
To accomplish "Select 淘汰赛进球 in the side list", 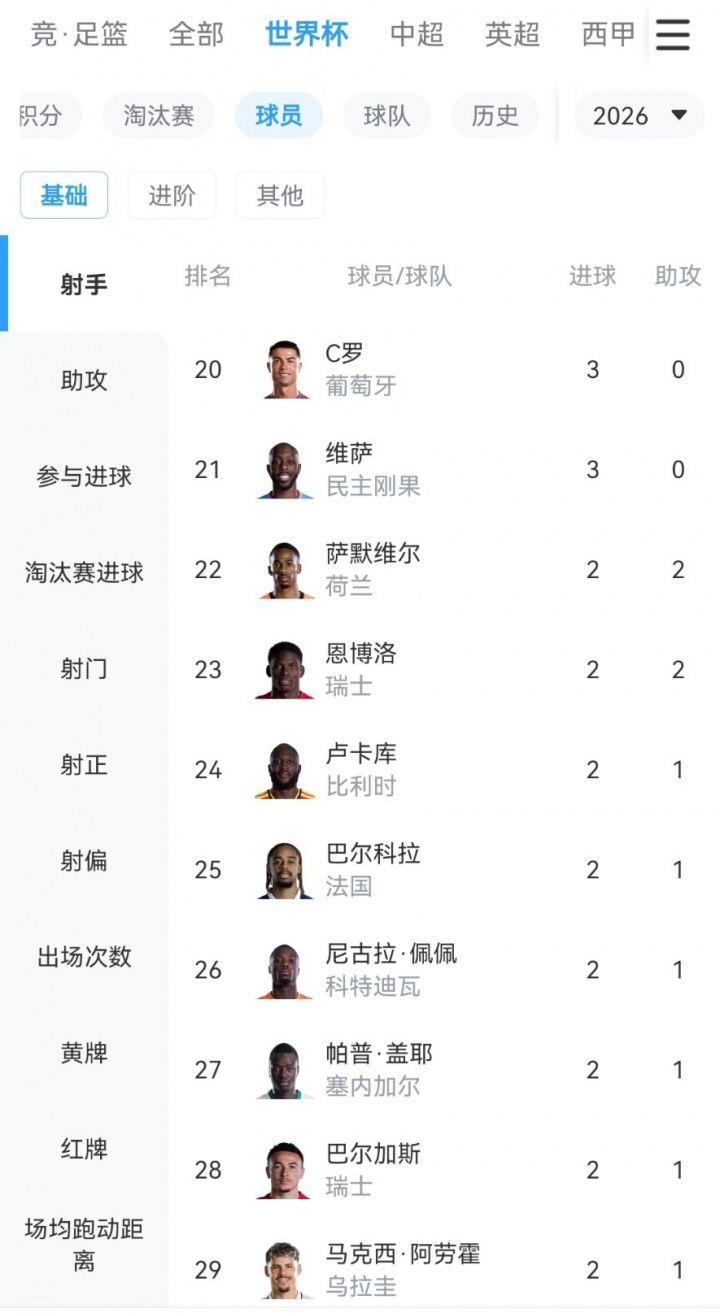I will [x=84, y=573].
